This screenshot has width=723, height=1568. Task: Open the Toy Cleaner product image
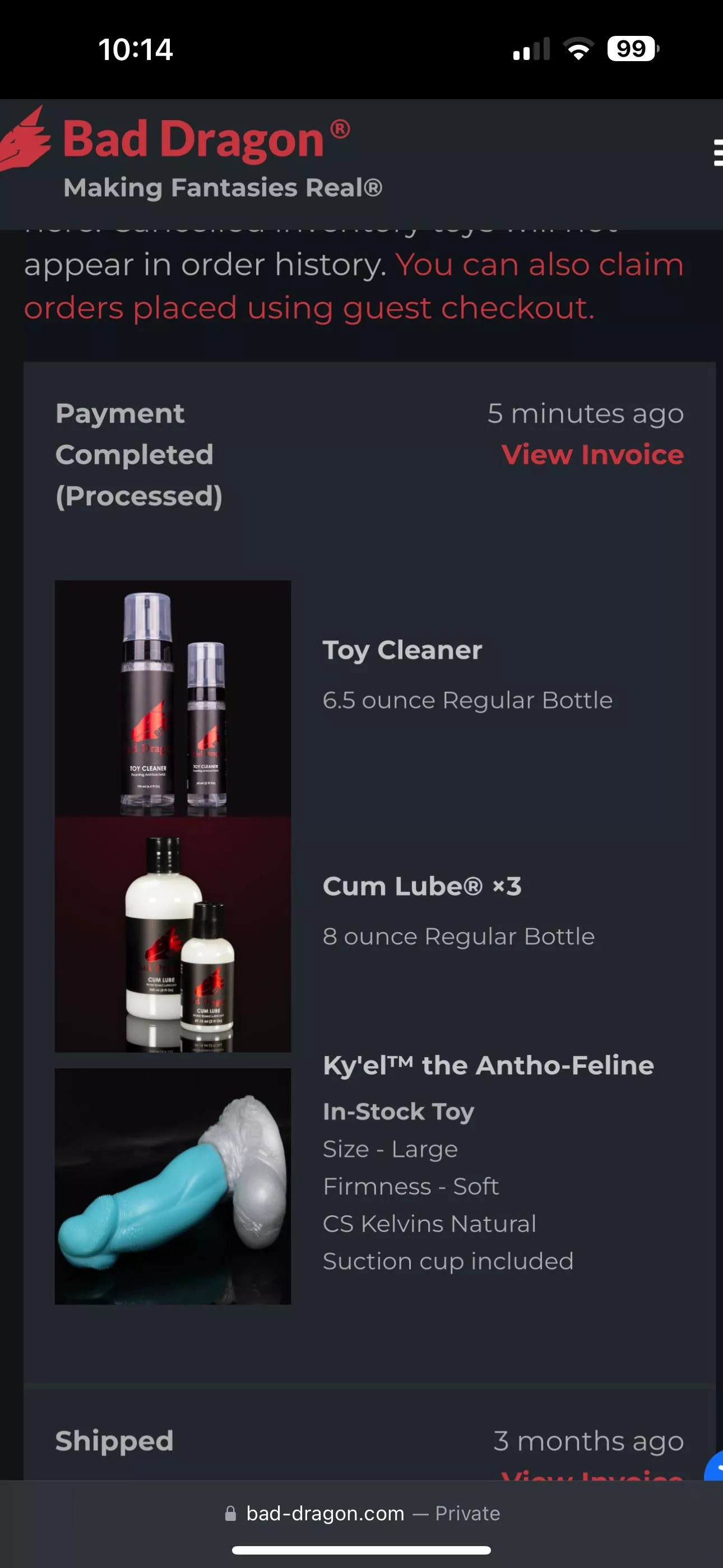[x=173, y=698]
